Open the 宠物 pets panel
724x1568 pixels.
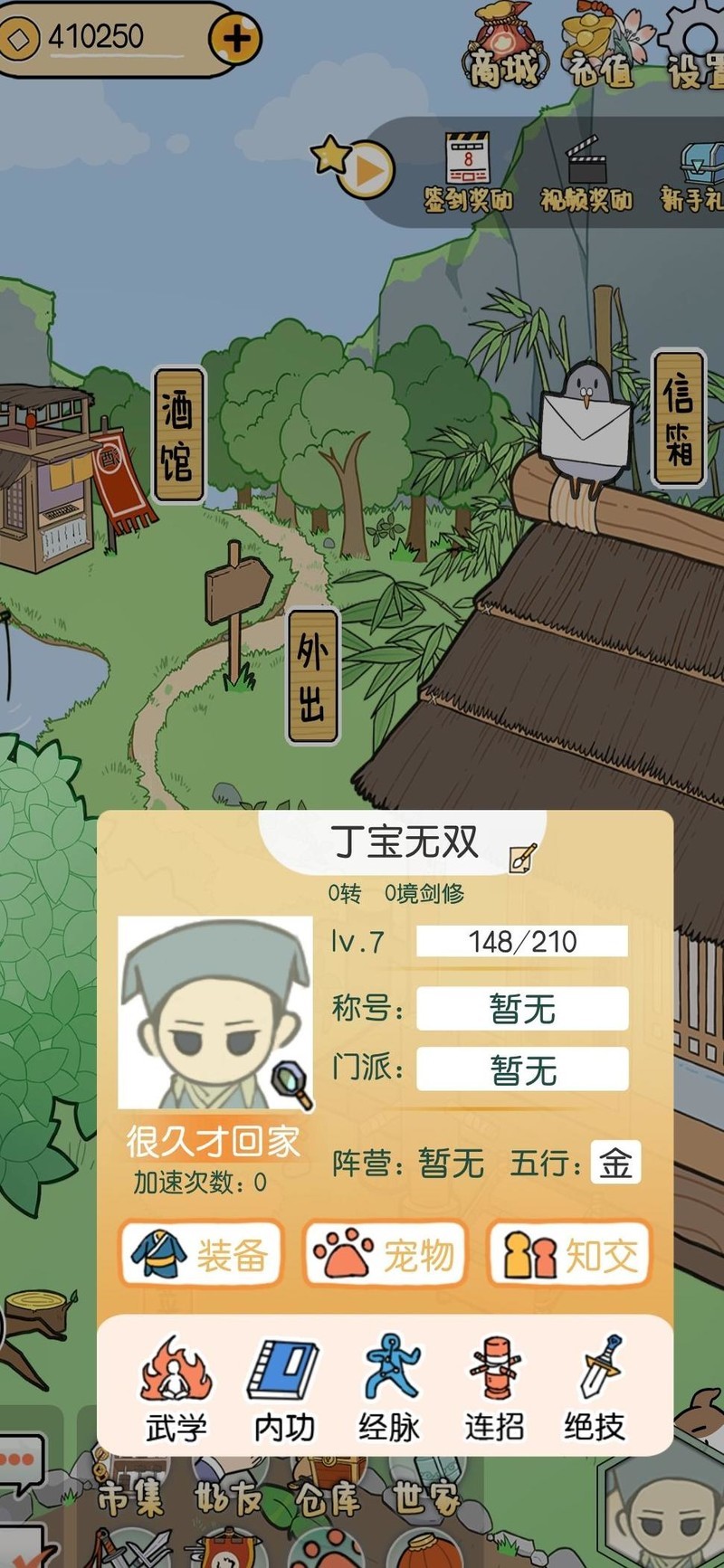coord(385,1254)
